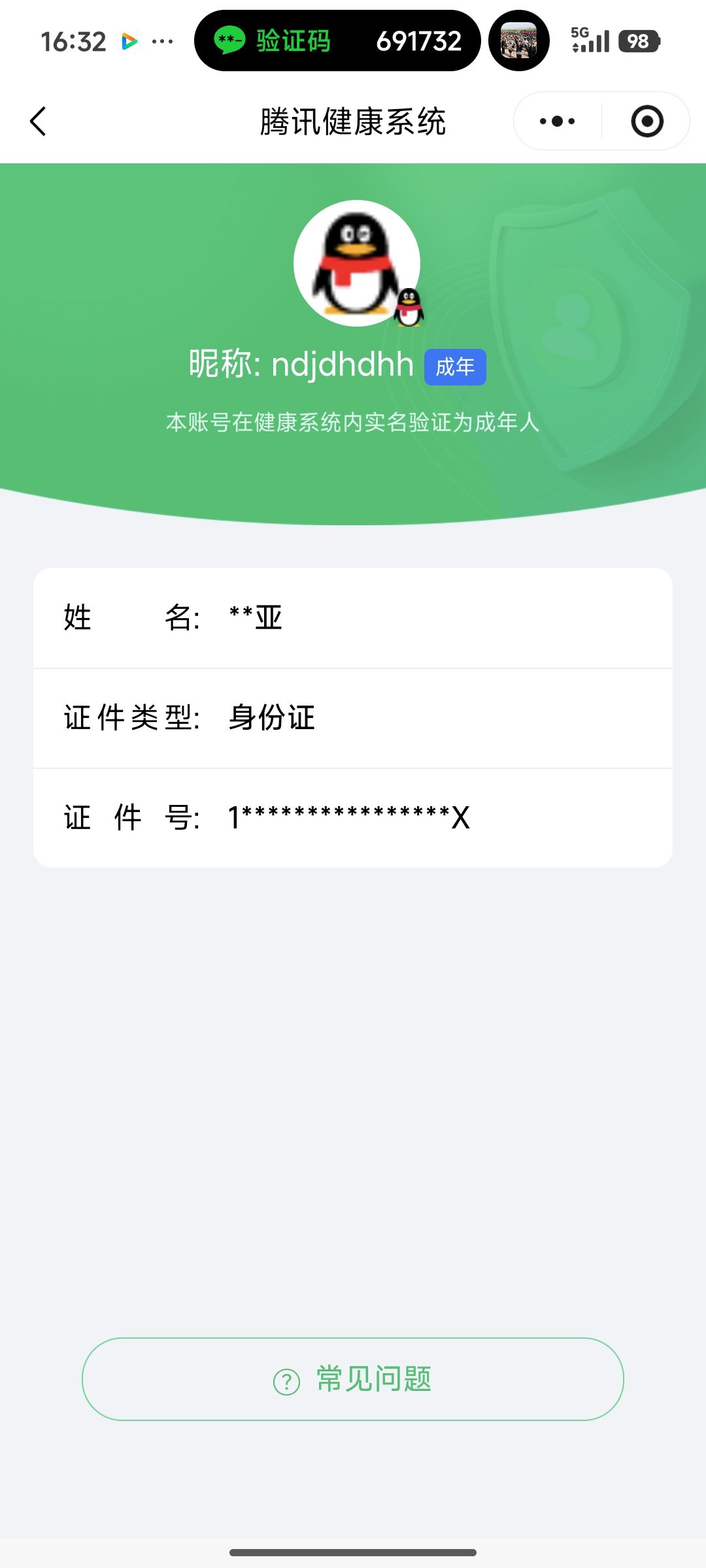Go back using the left arrow

coord(37,122)
